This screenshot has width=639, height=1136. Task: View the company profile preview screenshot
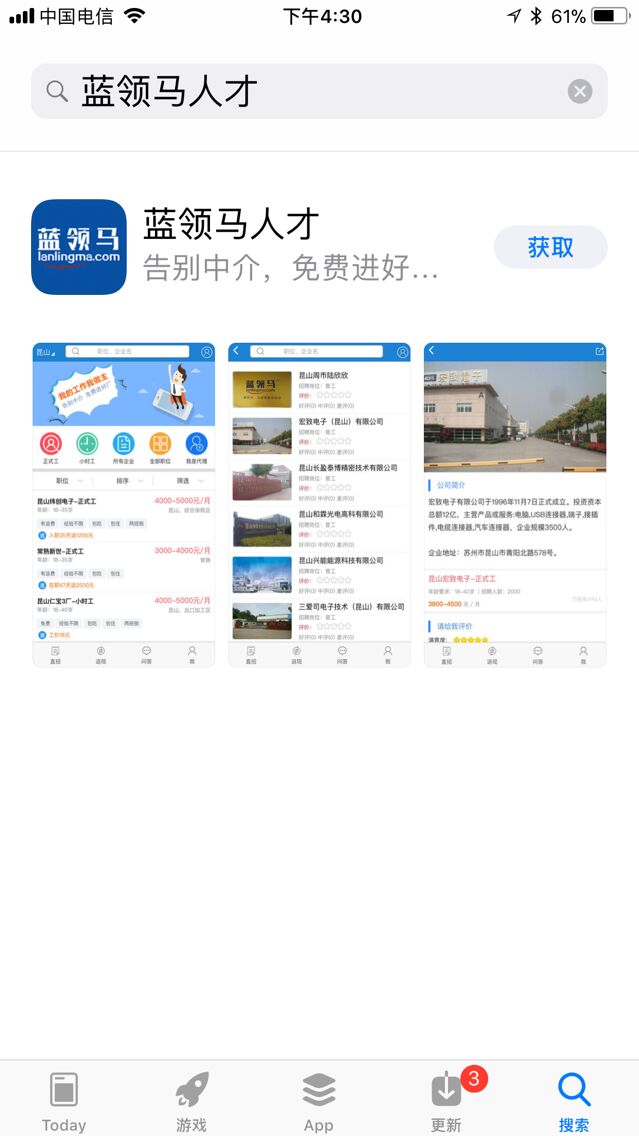[515, 504]
